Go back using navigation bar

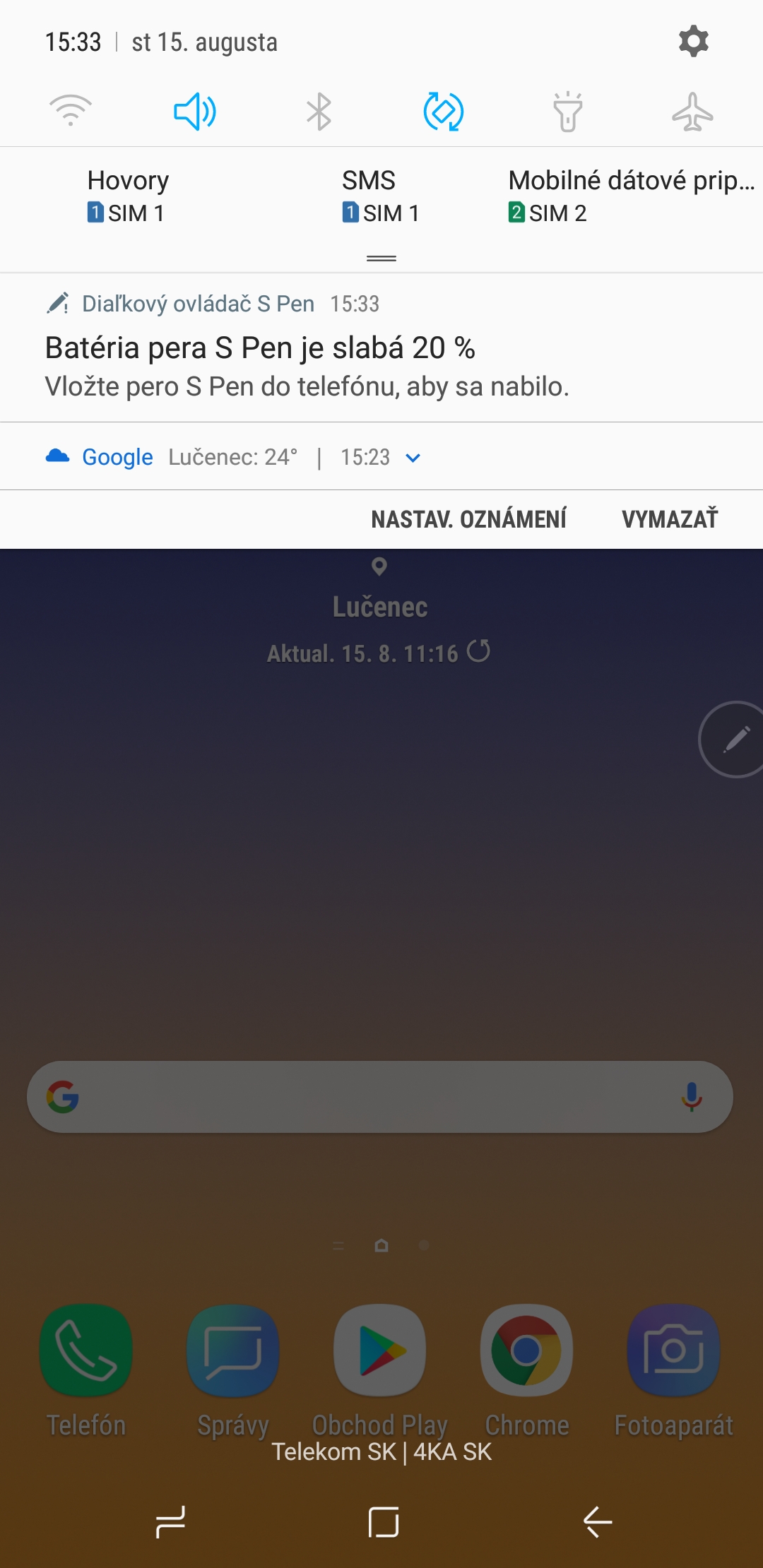(x=597, y=1522)
